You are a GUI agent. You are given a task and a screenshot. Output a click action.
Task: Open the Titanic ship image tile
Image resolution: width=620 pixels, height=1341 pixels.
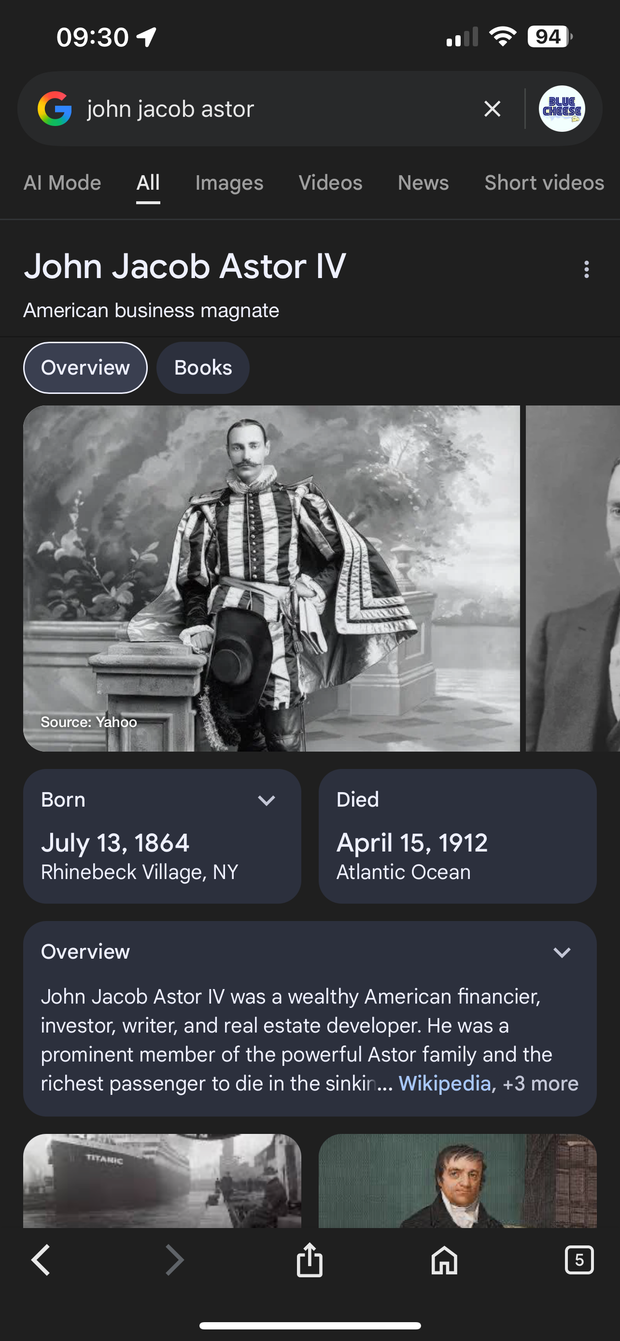[x=162, y=1180]
